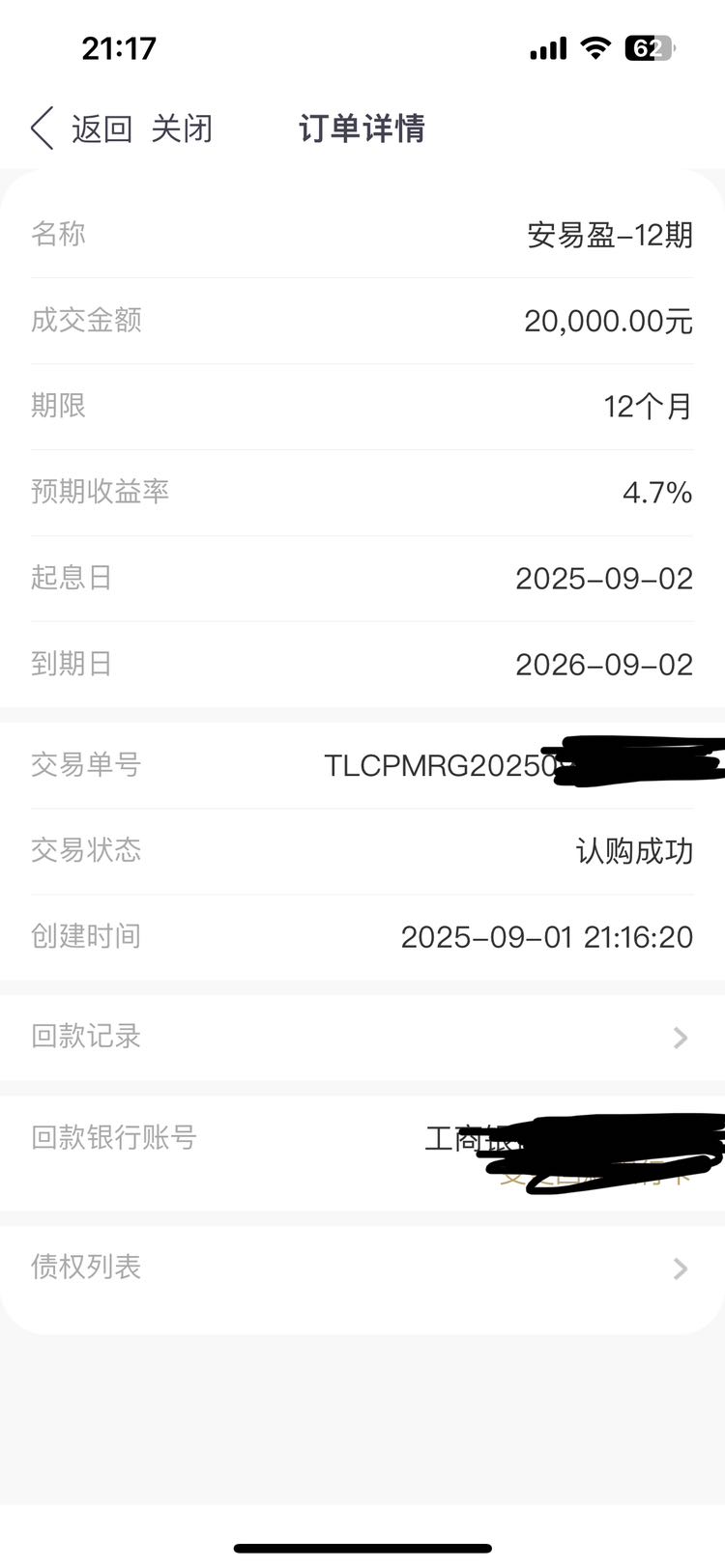Tap 关闭 to close the page
The image size is (725, 1568).
182,128
